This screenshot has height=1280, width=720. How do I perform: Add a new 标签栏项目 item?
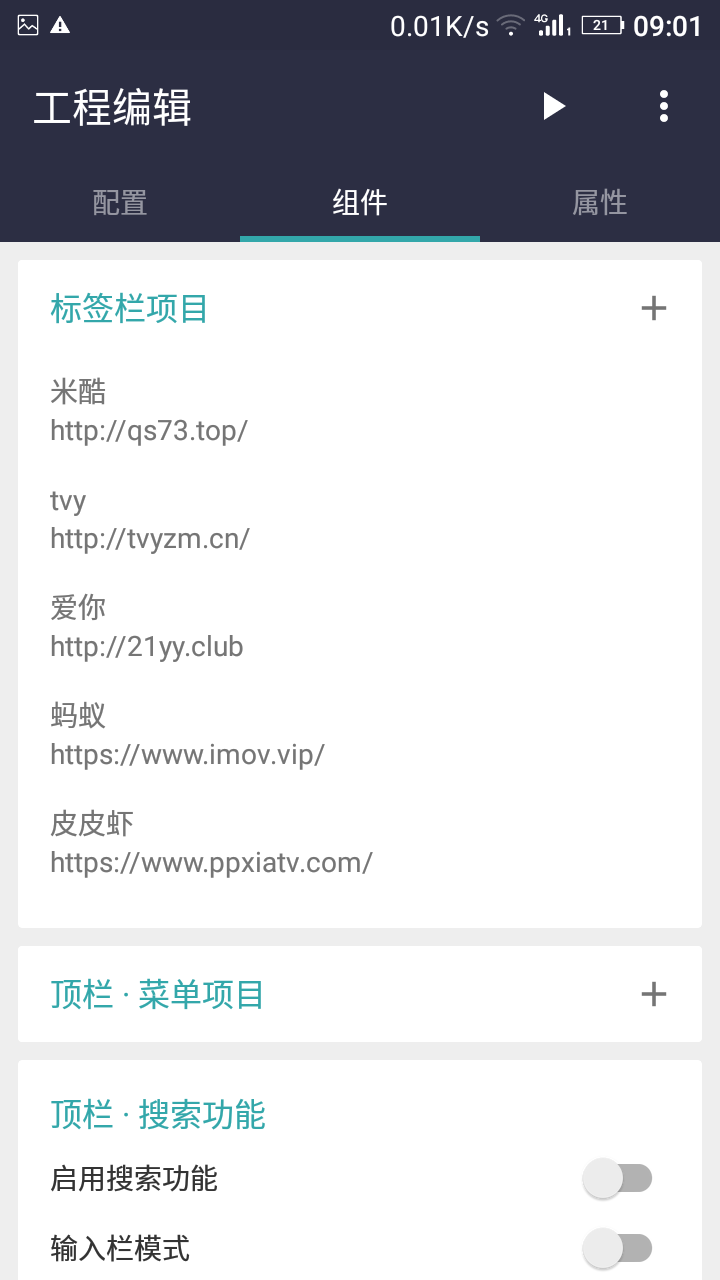pyautogui.click(x=653, y=308)
